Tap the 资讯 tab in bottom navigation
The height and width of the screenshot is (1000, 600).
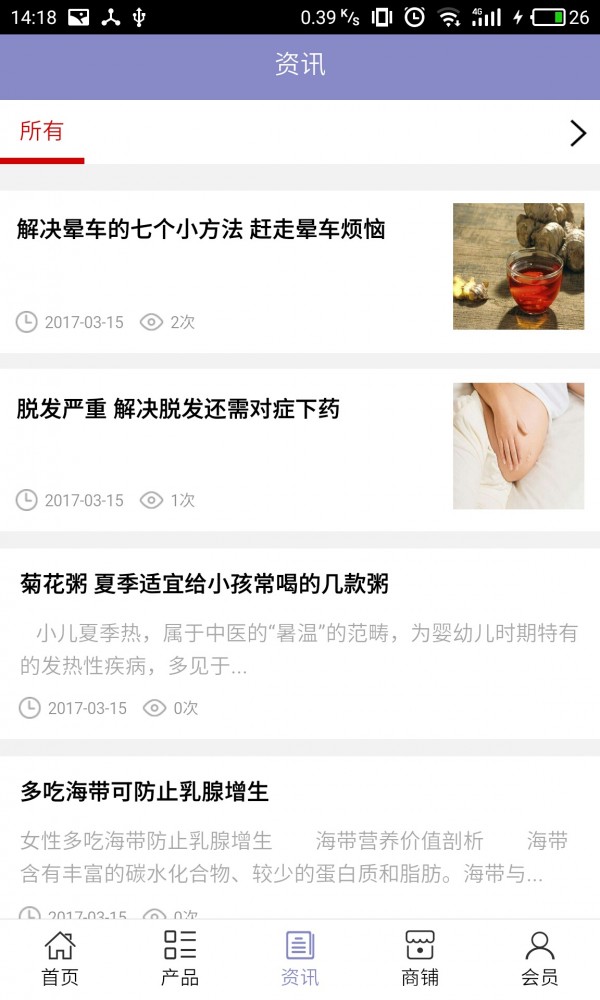pyautogui.click(x=300, y=958)
